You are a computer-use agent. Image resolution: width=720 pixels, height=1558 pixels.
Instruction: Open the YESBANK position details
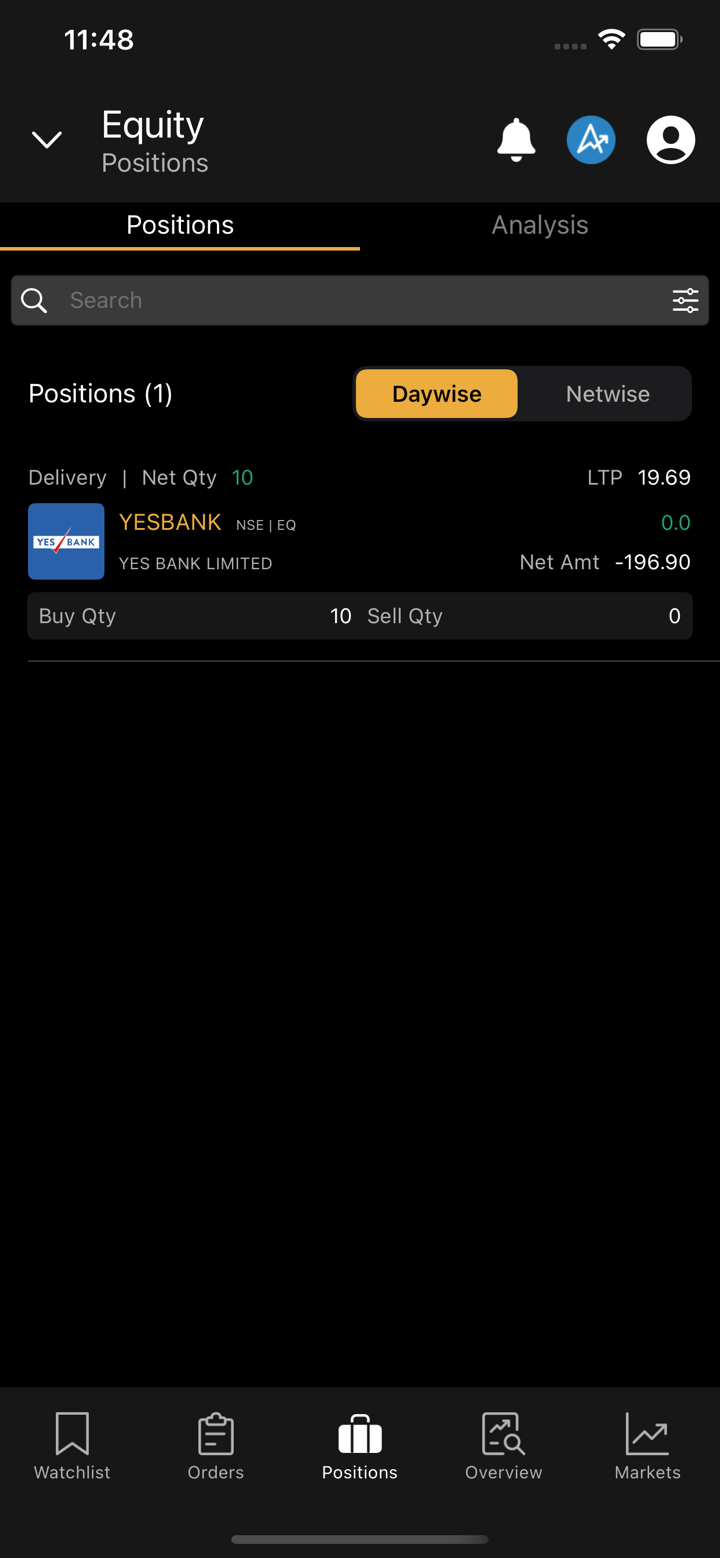pos(170,523)
